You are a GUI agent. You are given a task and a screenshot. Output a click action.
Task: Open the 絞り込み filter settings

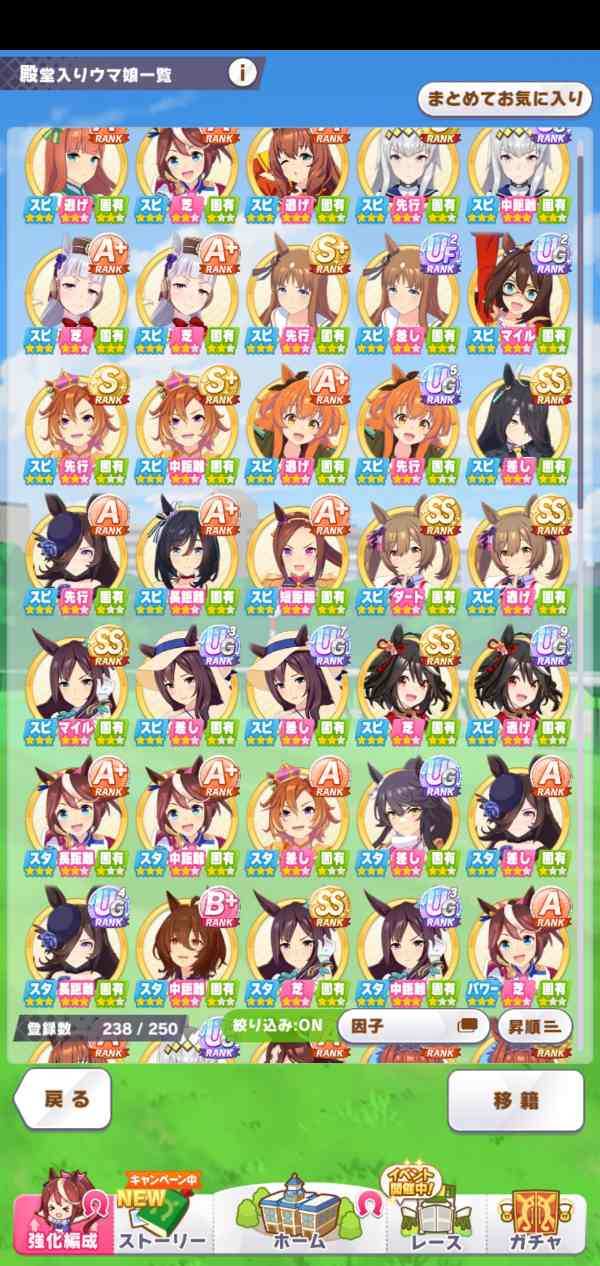(272, 1025)
